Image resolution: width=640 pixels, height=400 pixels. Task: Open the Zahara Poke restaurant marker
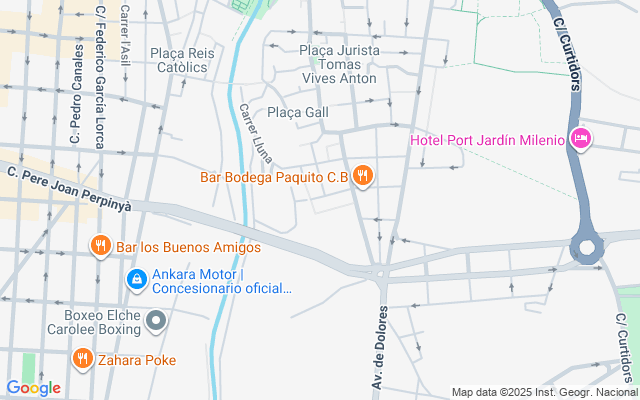[82, 359]
